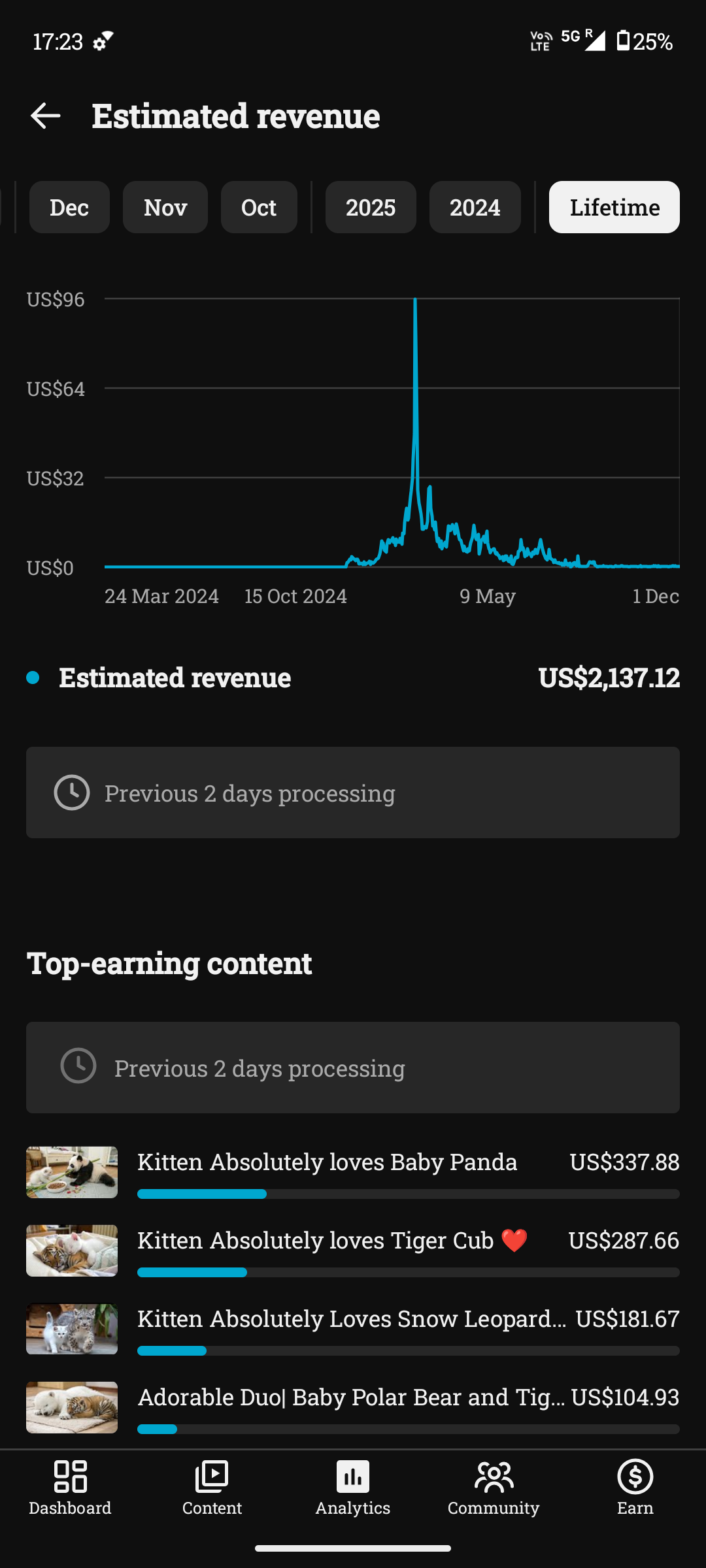Switch to the 2025 period chip
The image size is (706, 1568).
[371, 207]
